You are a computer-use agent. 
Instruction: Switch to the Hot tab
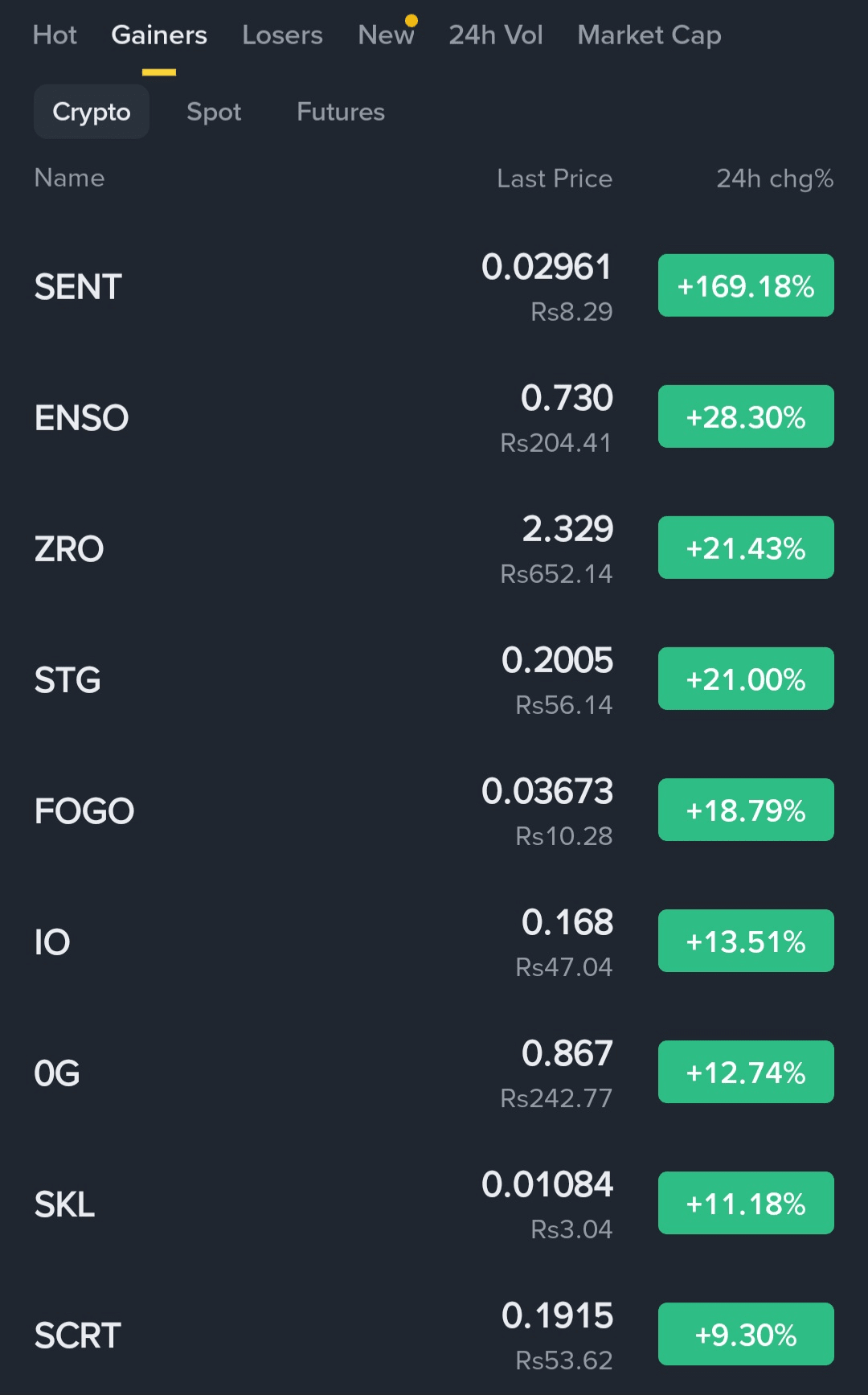55,35
